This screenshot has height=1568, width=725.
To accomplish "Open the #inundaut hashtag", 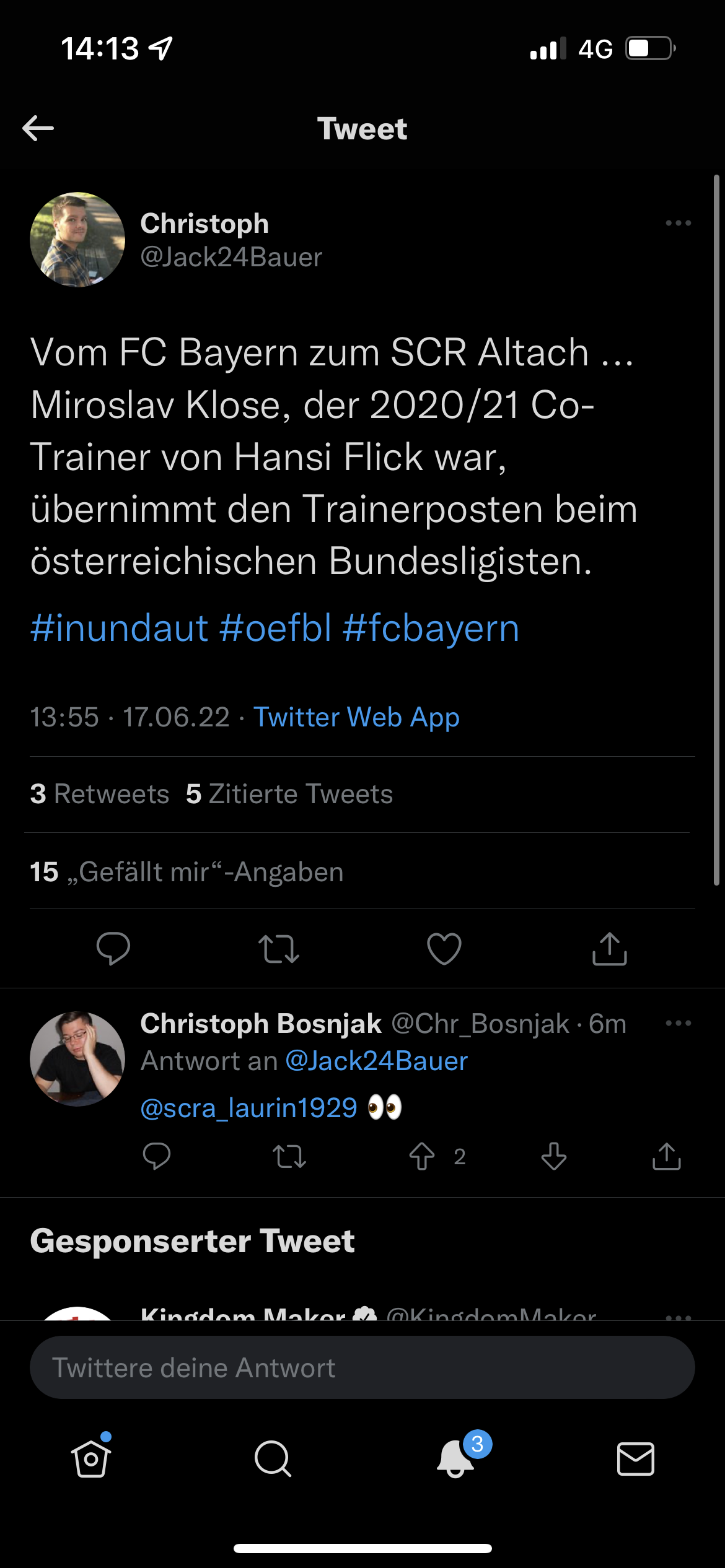I will pos(119,628).
